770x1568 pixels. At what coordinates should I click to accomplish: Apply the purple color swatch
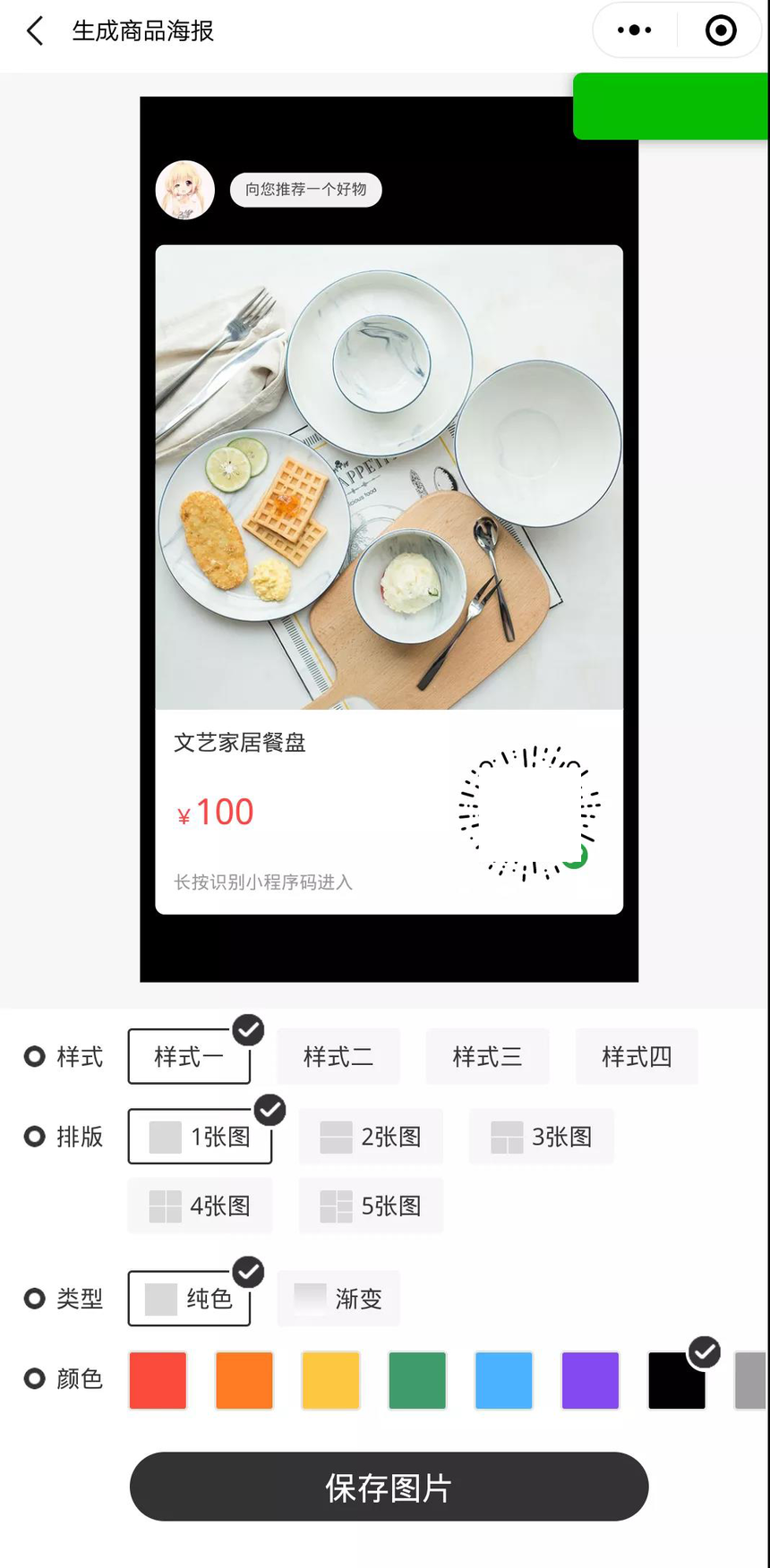tap(590, 1380)
